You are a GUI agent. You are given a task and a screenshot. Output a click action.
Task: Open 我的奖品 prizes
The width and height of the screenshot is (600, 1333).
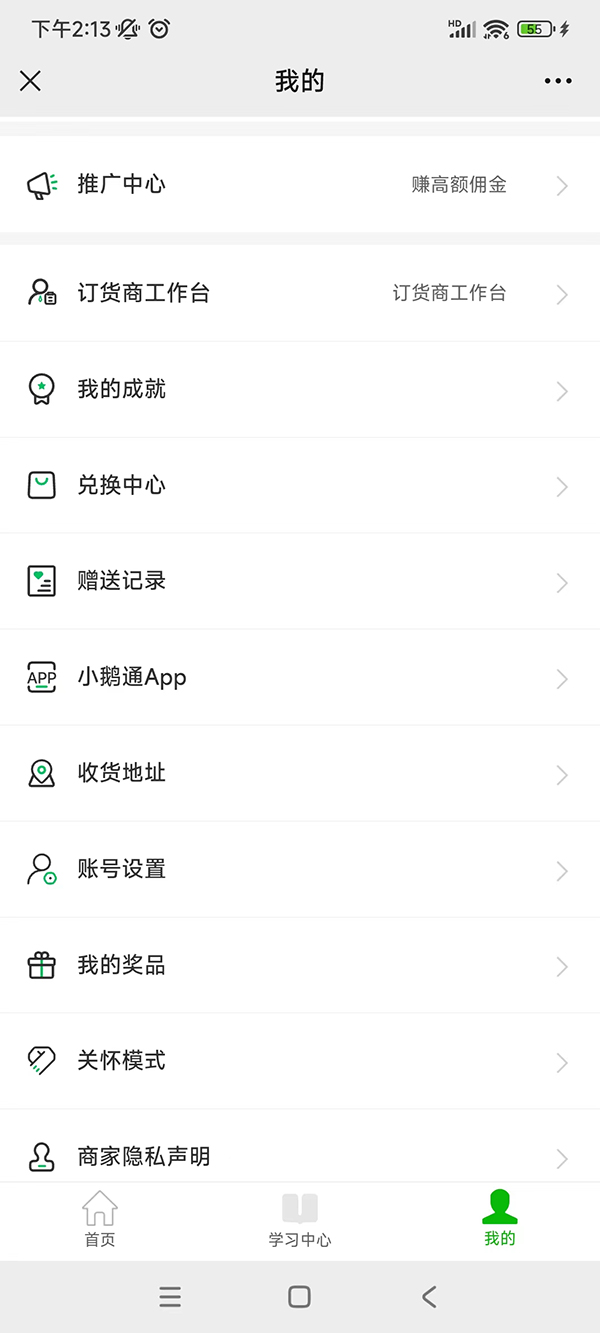tap(300, 965)
